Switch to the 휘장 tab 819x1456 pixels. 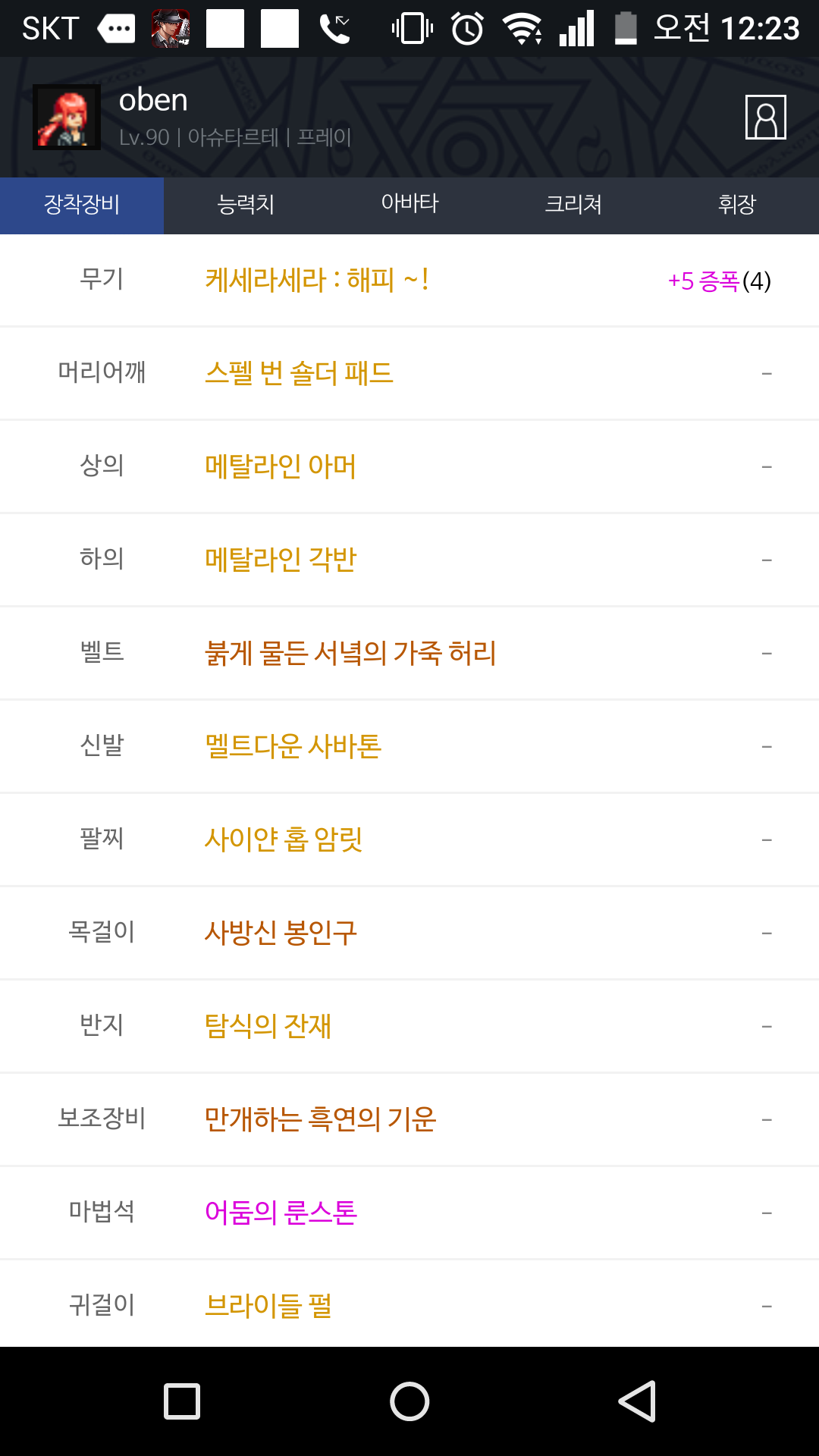pos(737,205)
